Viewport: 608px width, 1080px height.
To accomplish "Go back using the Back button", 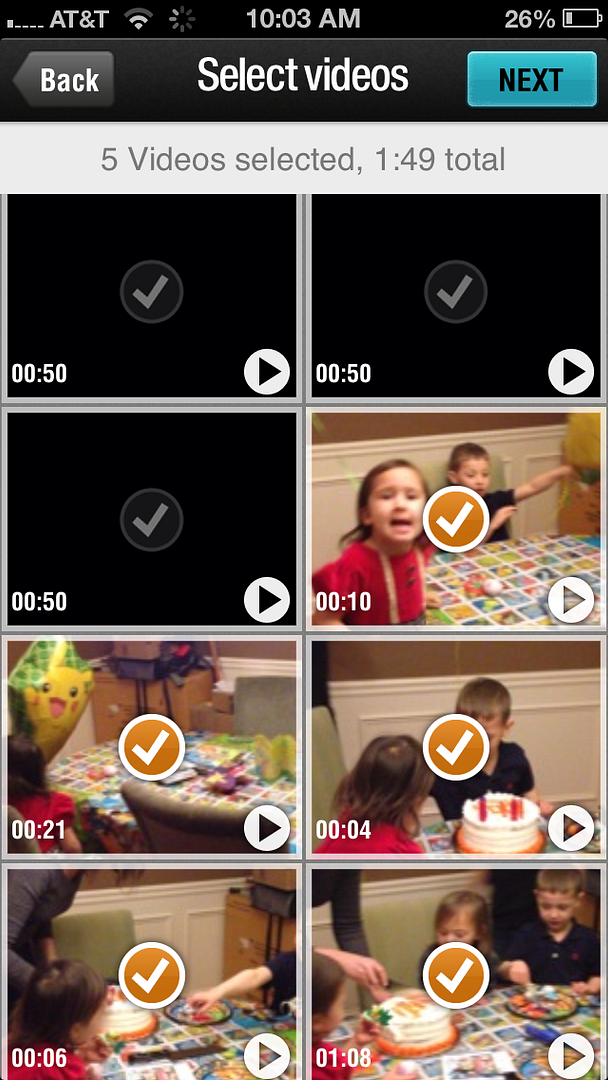I will 63,79.
